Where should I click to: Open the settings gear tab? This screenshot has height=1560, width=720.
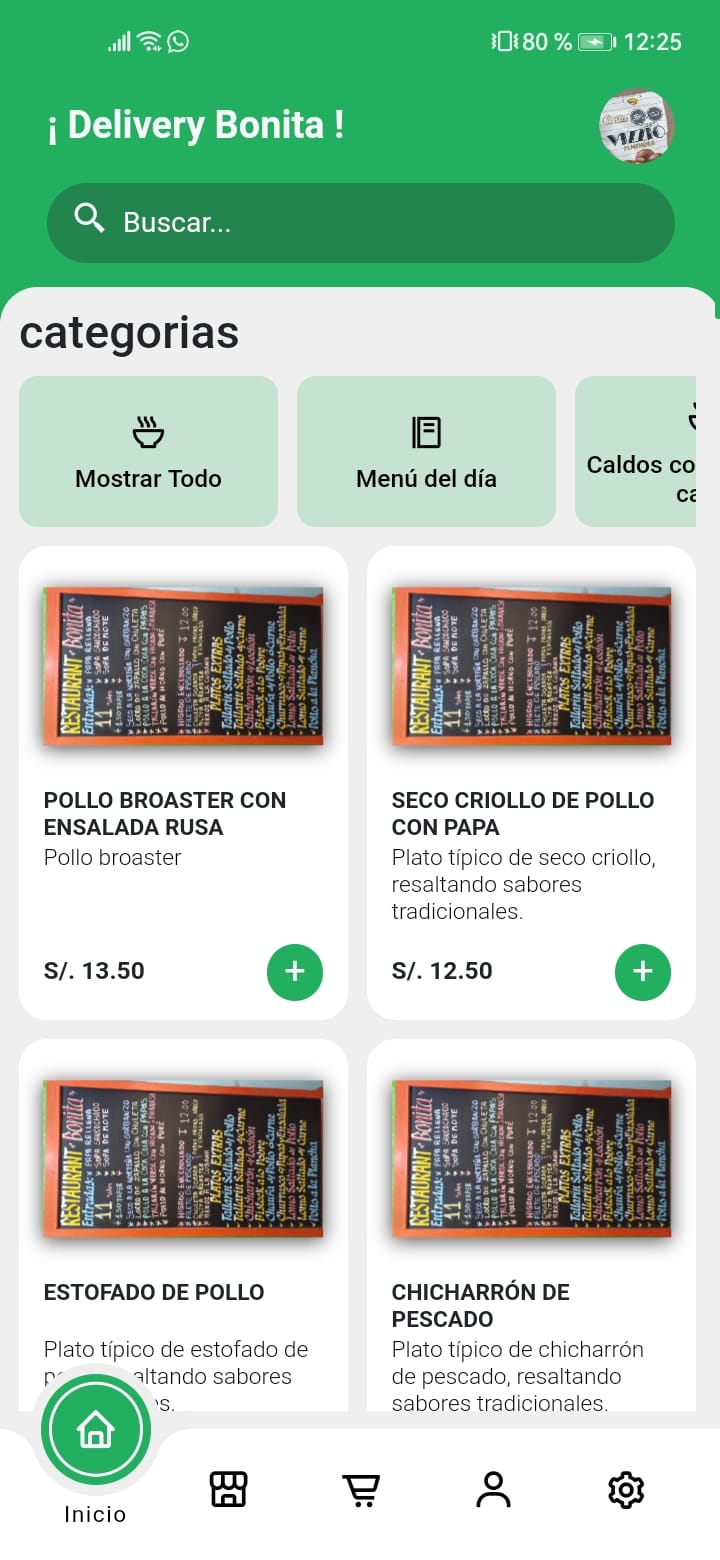click(626, 1489)
